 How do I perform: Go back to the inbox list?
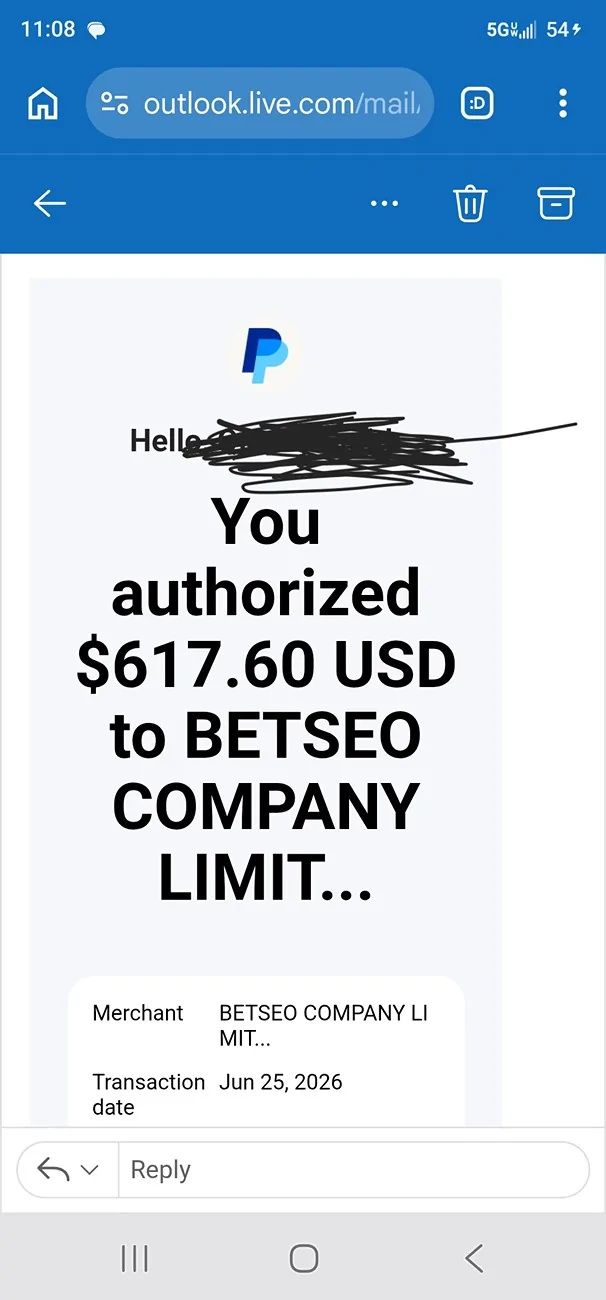click(x=49, y=204)
